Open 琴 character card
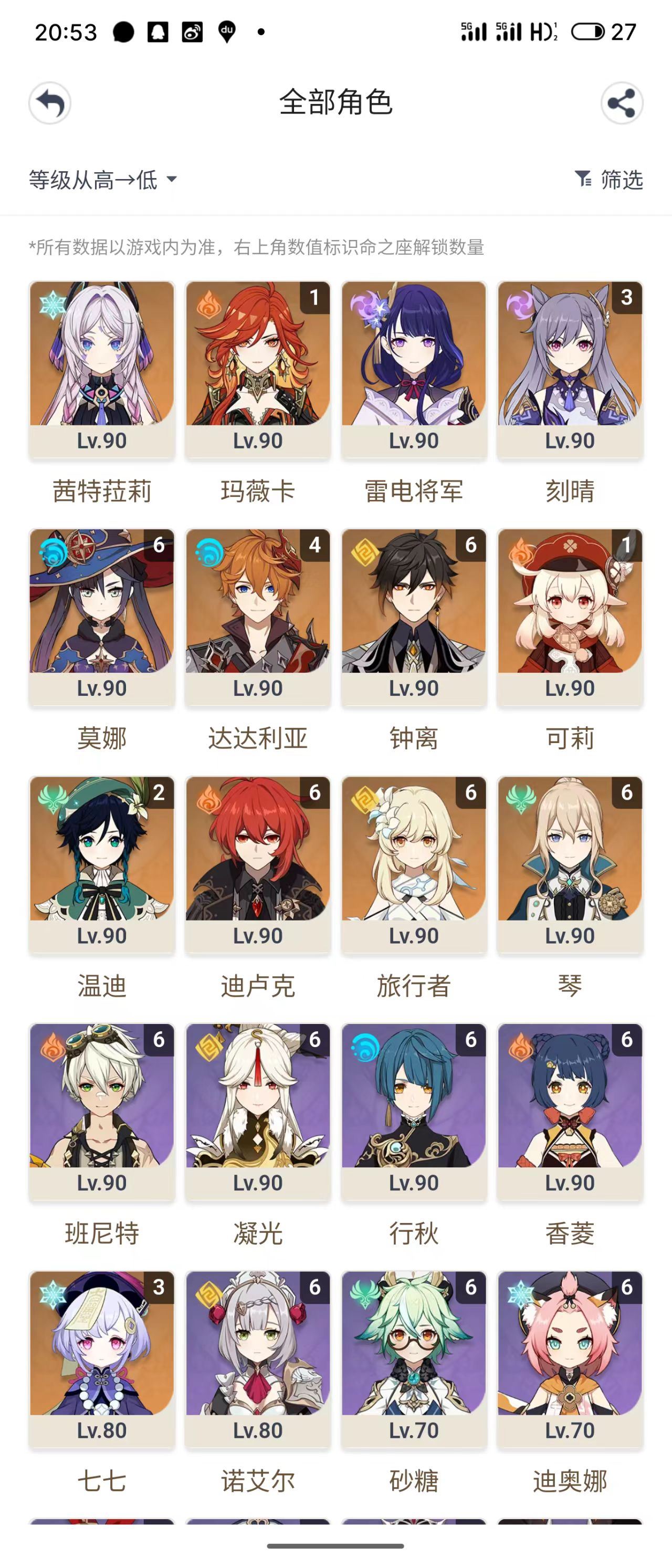The width and height of the screenshot is (672, 1568). pos(570,864)
